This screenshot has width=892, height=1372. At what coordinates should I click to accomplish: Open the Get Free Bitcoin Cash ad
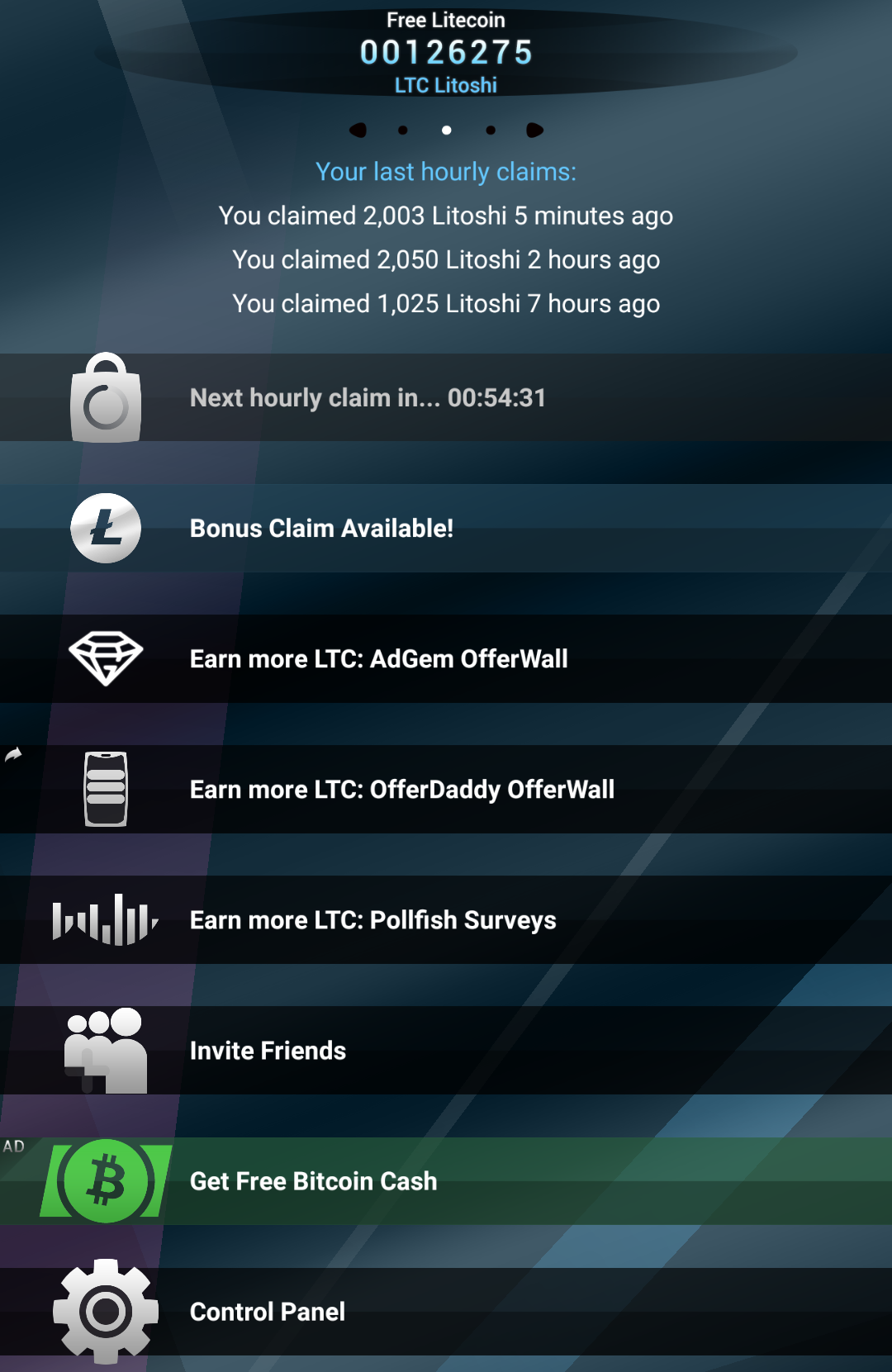[446, 1181]
